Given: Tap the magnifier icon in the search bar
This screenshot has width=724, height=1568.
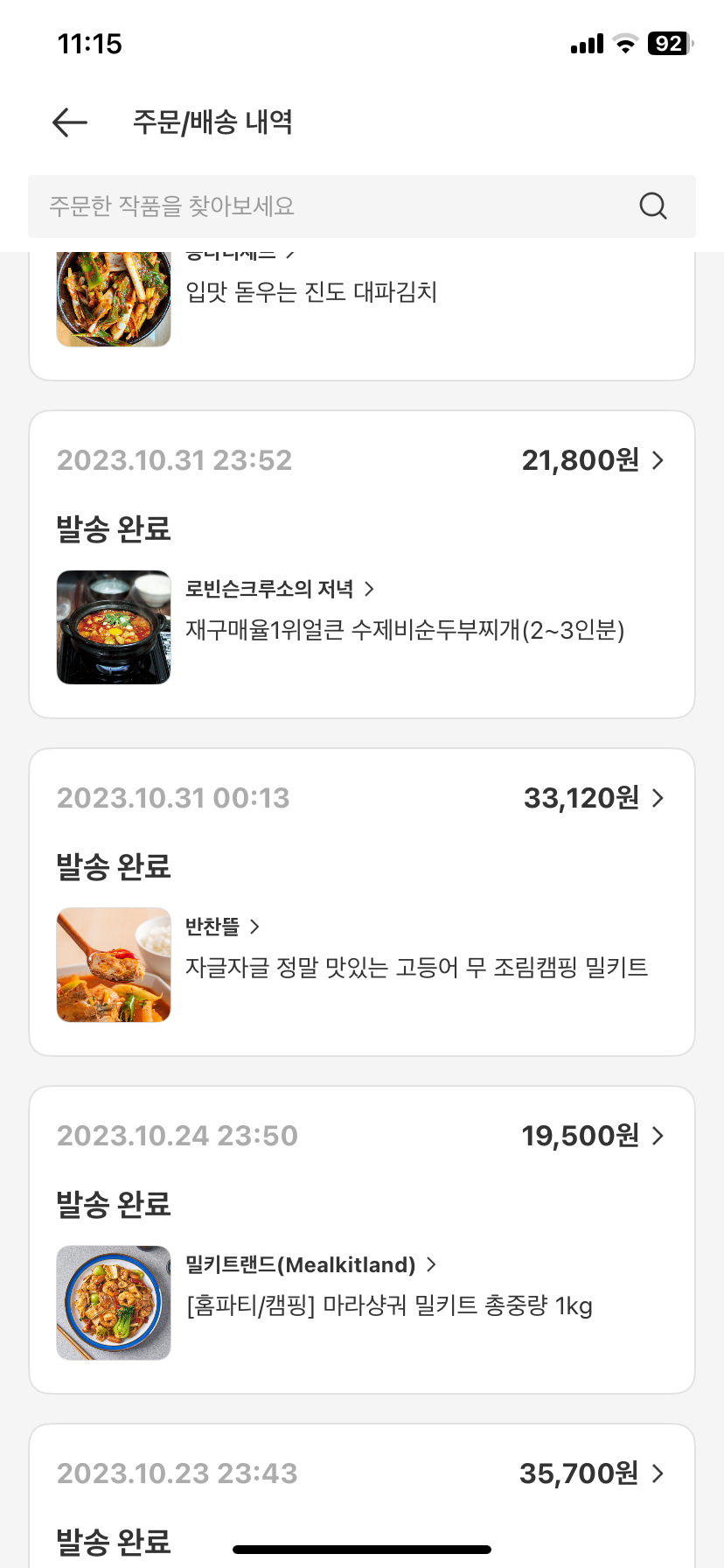Looking at the screenshot, I should tap(653, 206).
